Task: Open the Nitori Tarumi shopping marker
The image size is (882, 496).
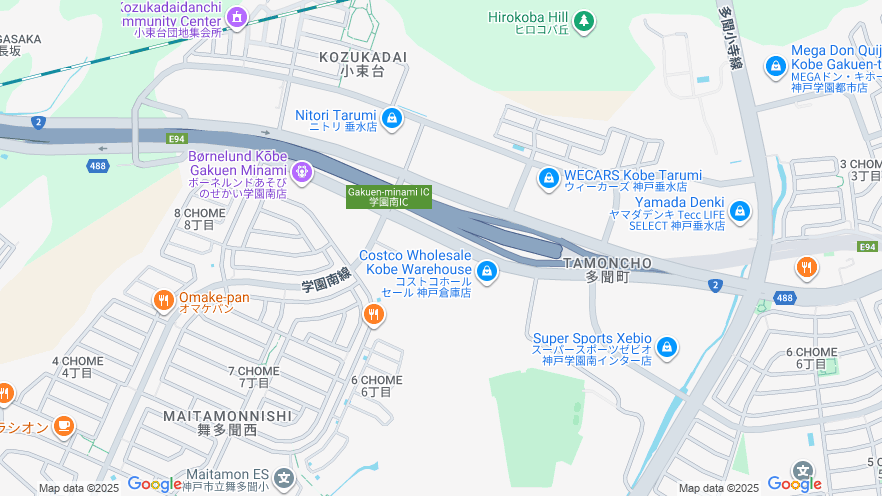Action: [392, 118]
